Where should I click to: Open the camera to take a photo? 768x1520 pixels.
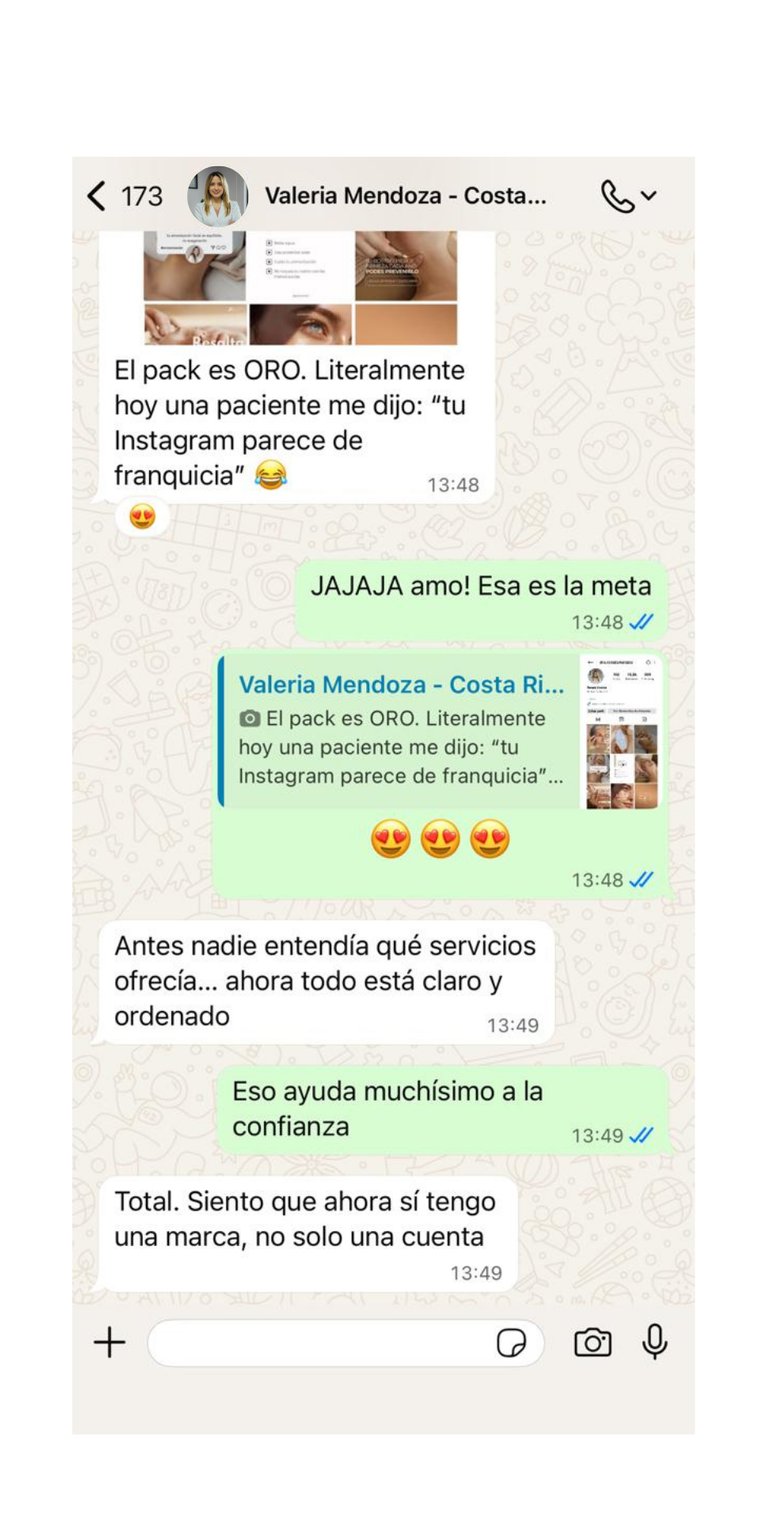click(592, 1342)
